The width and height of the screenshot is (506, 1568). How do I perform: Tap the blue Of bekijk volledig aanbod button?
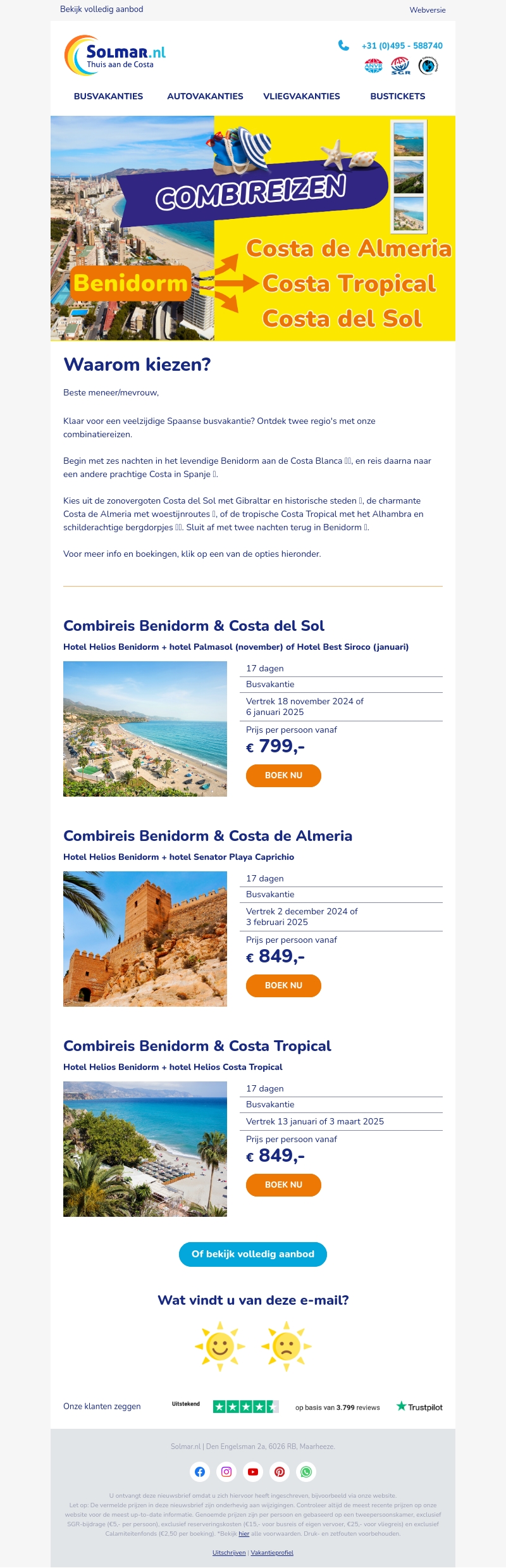point(253,1254)
